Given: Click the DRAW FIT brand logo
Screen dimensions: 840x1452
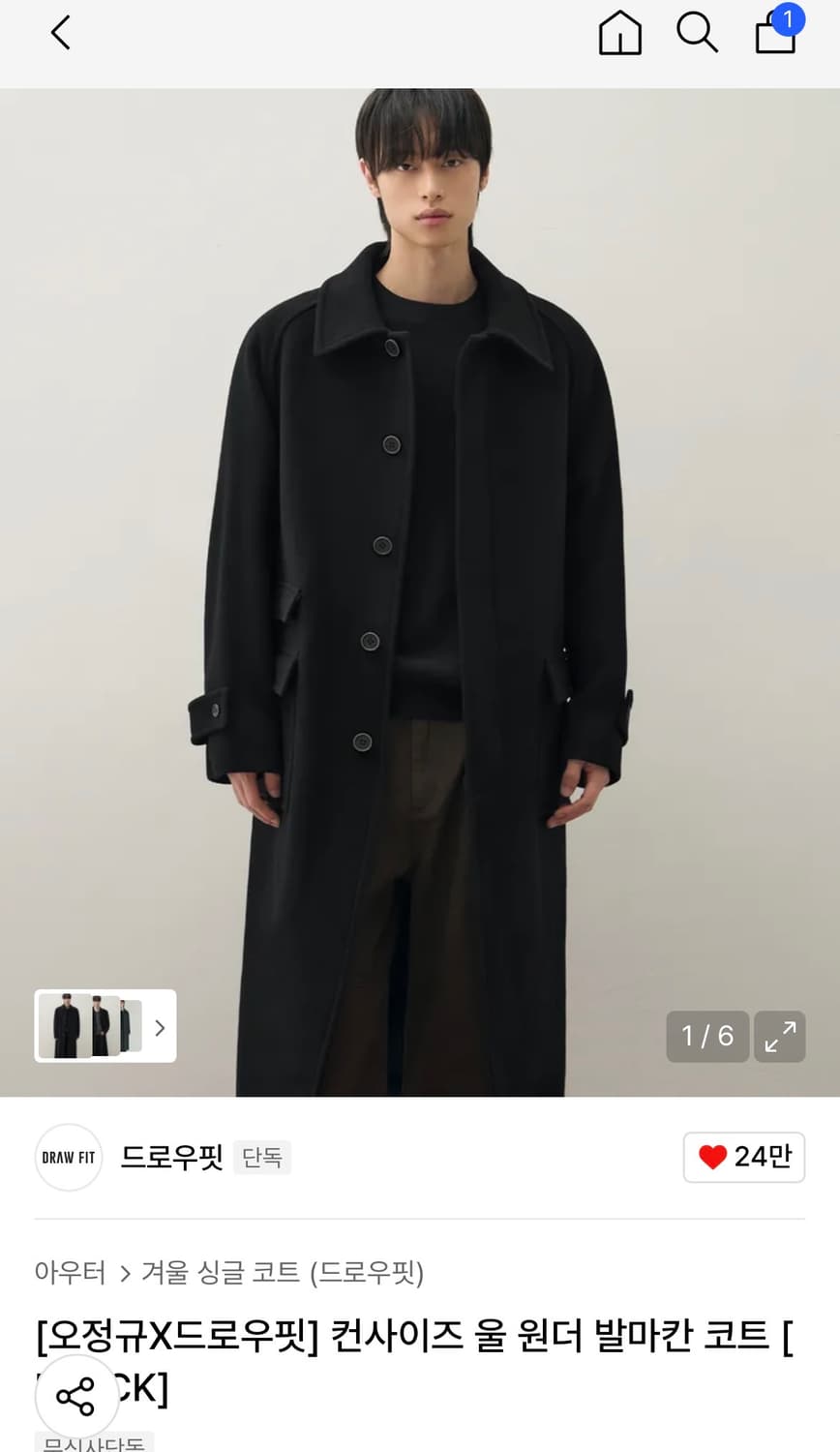Looking at the screenshot, I should click(x=68, y=1158).
